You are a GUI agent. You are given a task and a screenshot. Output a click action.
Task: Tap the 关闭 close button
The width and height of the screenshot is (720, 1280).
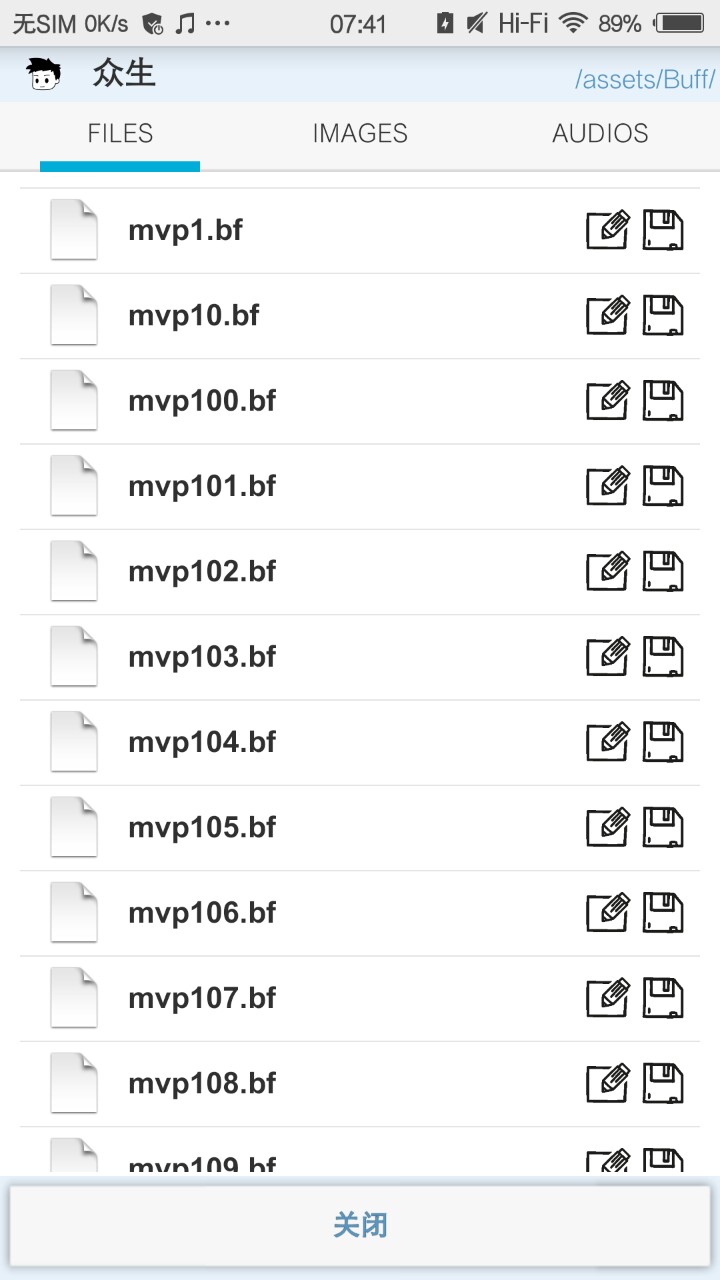tap(360, 1225)
